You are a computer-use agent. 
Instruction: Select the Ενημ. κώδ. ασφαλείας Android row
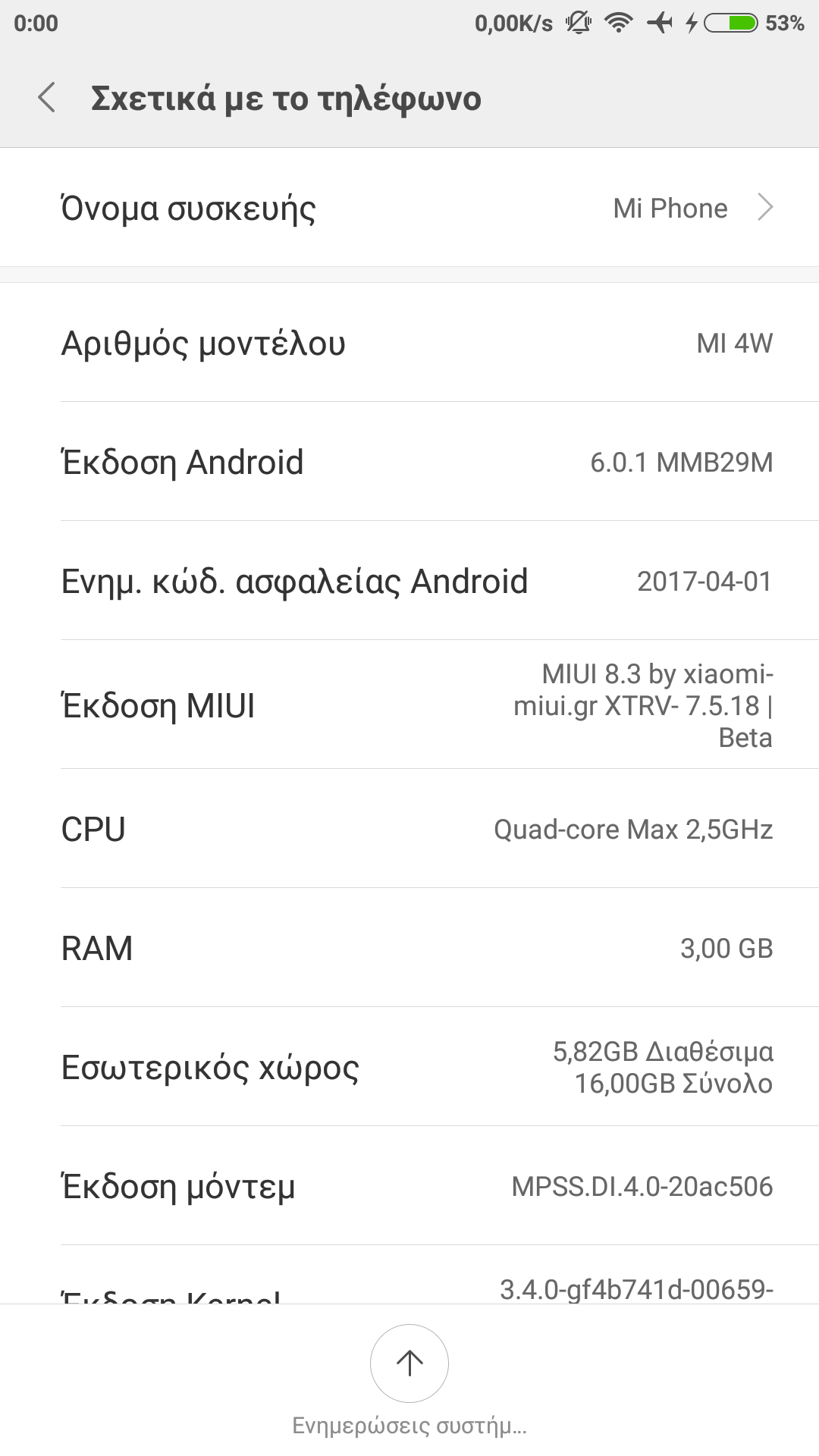click(x=409, y=581)
